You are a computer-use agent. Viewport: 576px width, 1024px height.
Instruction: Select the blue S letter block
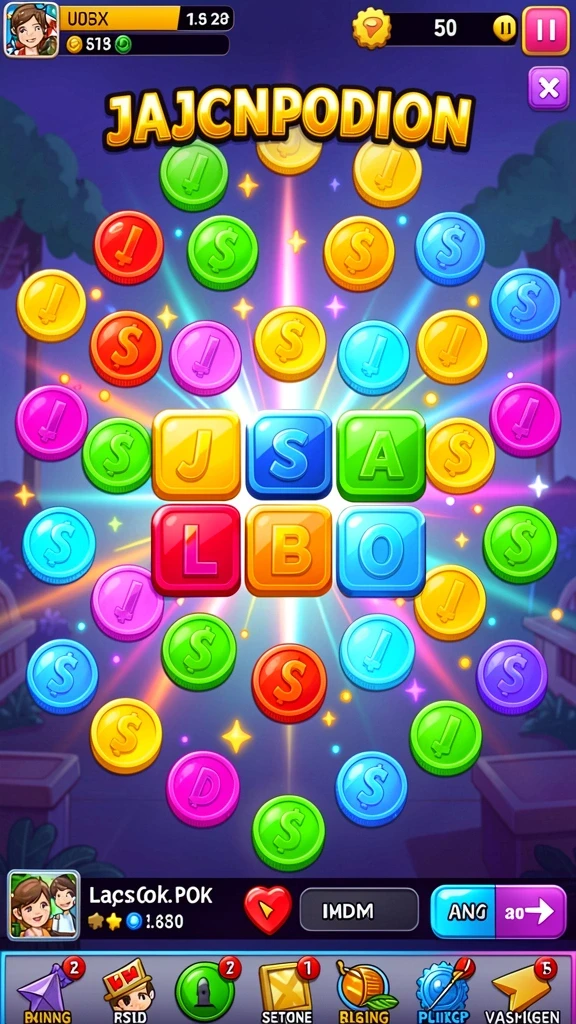(x=289, y=455)
